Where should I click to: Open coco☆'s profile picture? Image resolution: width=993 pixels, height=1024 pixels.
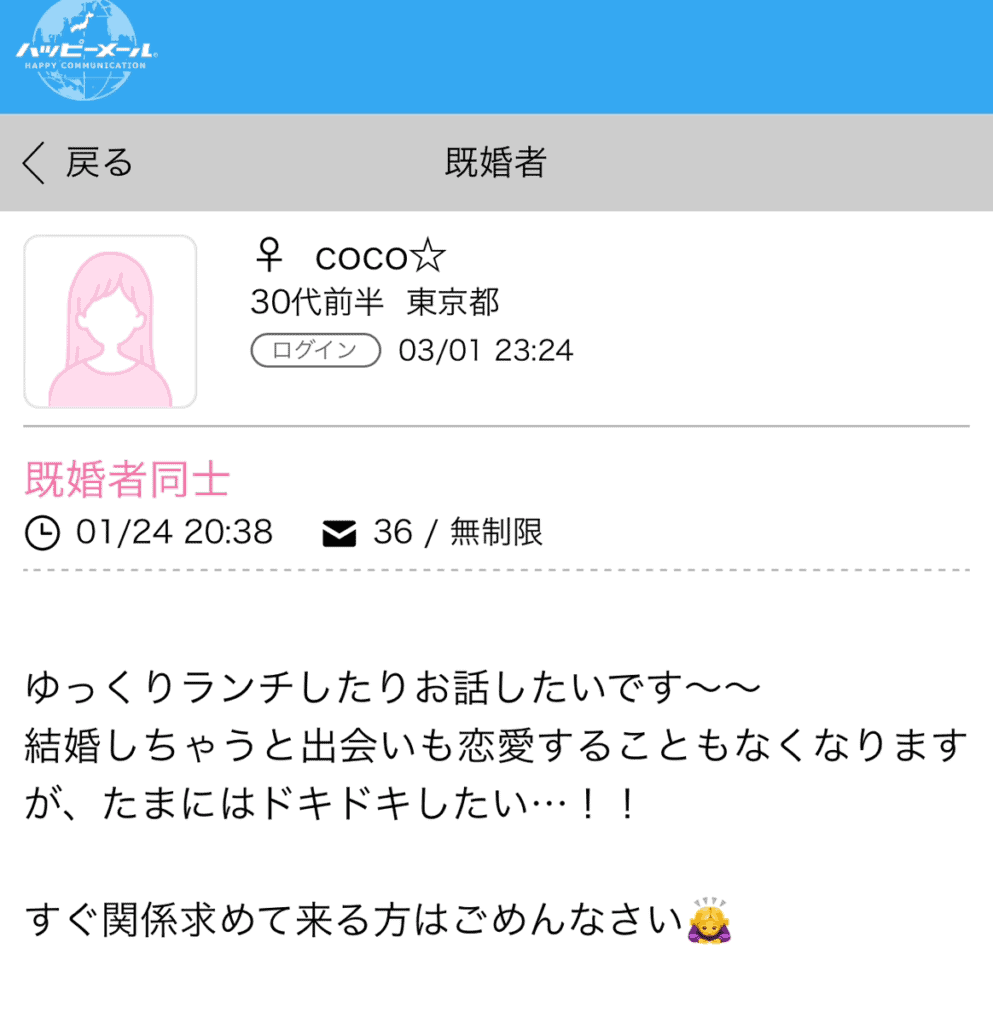[110, 322]
